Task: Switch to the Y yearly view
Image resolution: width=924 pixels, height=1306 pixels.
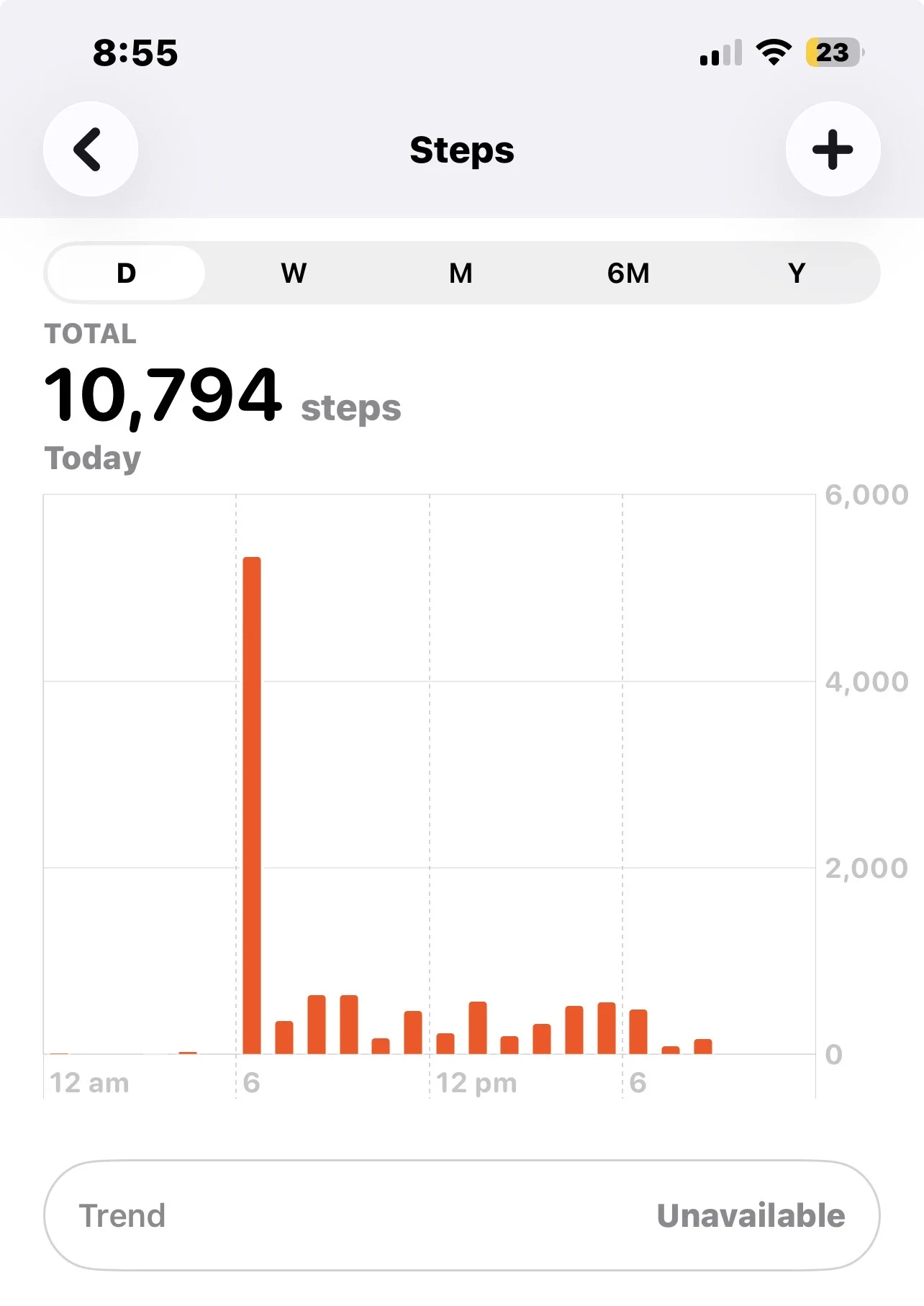Action: point(796,273)
